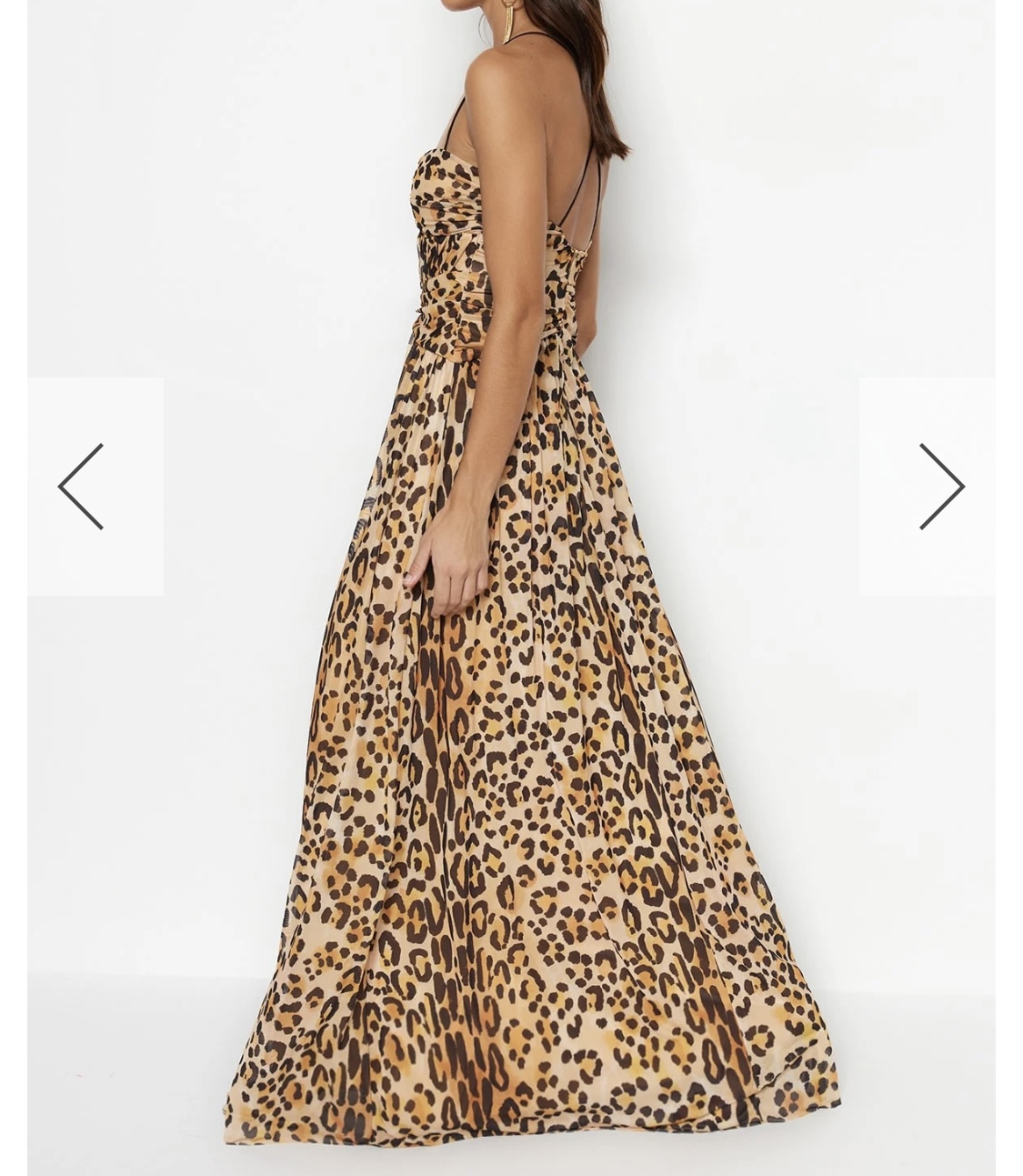The image size is (1023, 1176).
Task: Show the next product photo
Action: click(939, 487)
